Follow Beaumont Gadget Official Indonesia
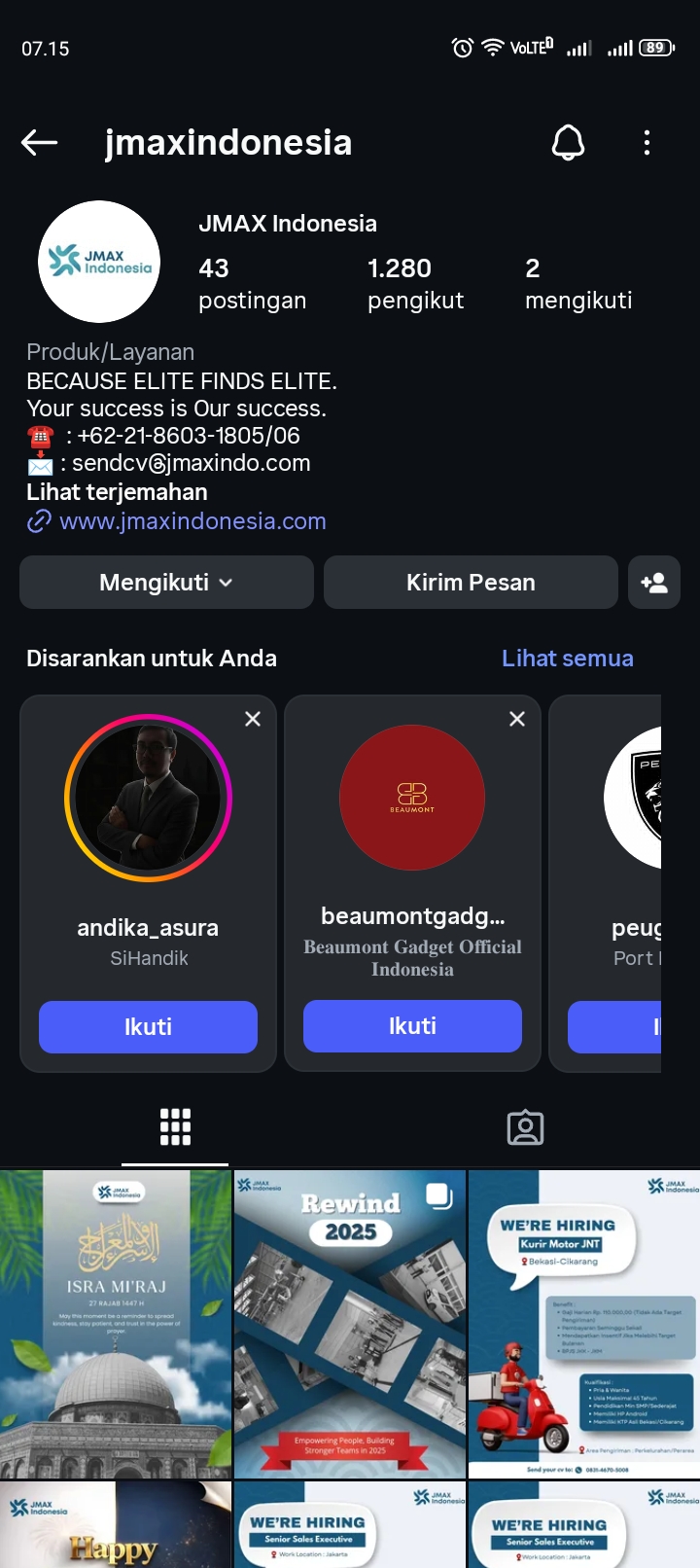 point(412,1026)
